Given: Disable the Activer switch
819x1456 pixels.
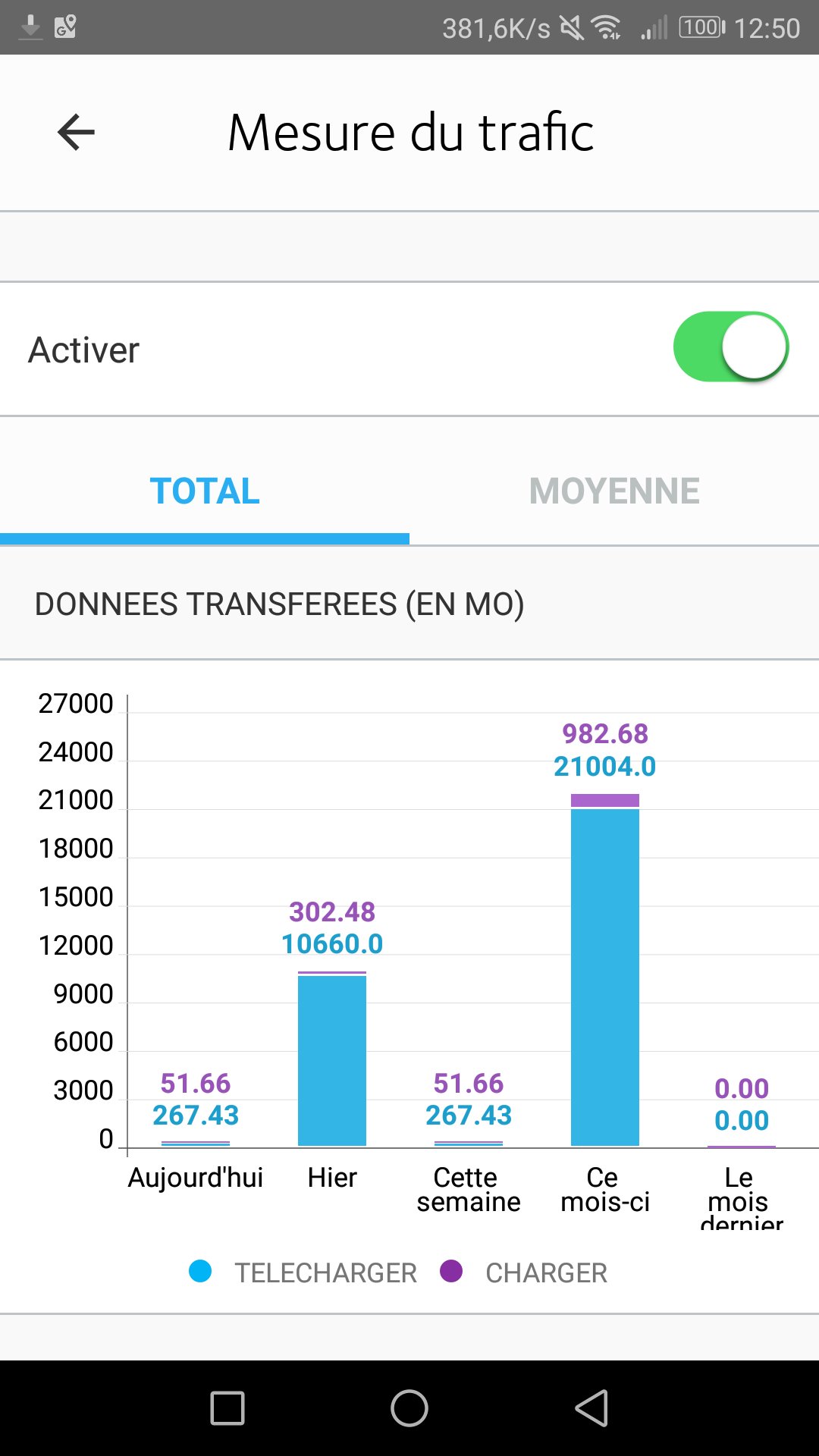Looking at the screenshot, I should click(x=730, y=347).
